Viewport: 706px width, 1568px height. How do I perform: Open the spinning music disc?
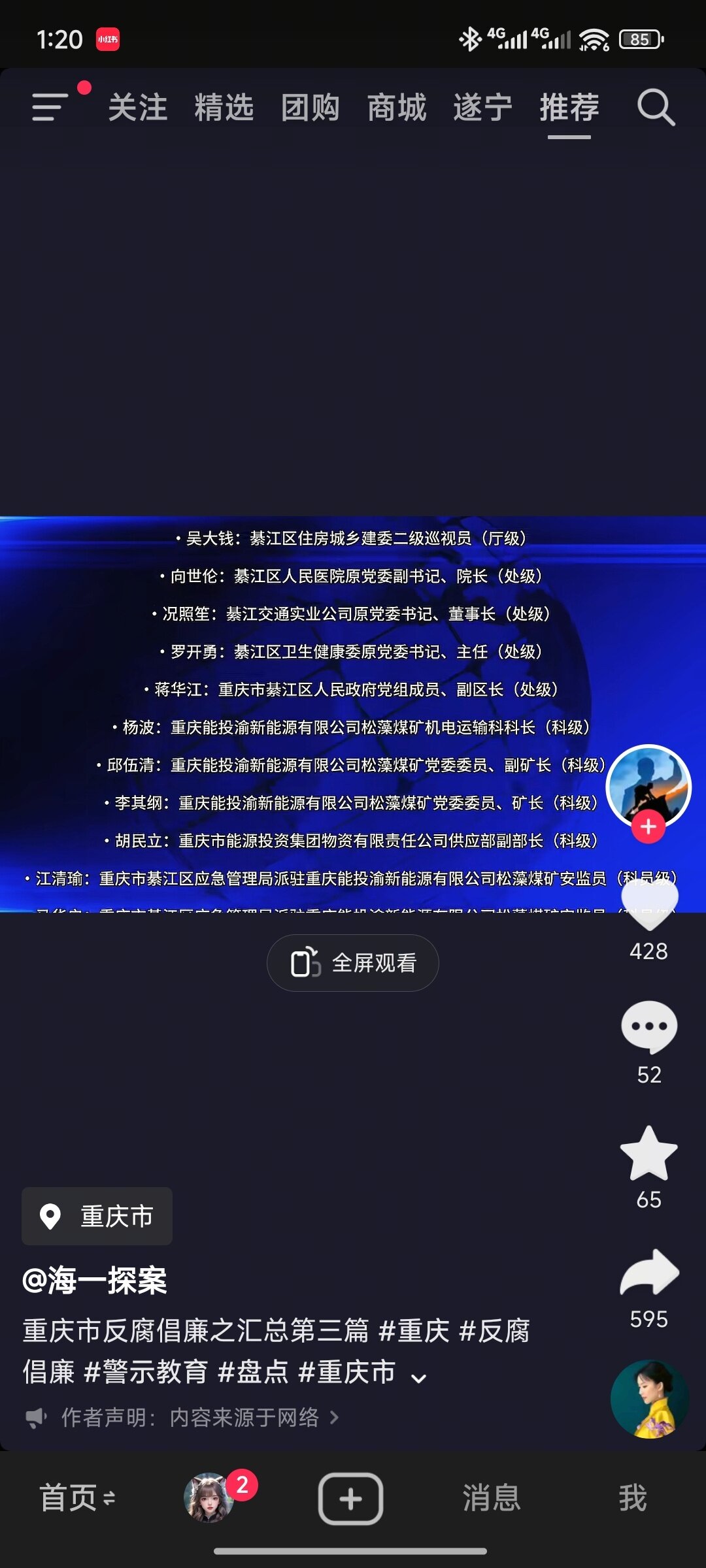[x=649, y=1399]
